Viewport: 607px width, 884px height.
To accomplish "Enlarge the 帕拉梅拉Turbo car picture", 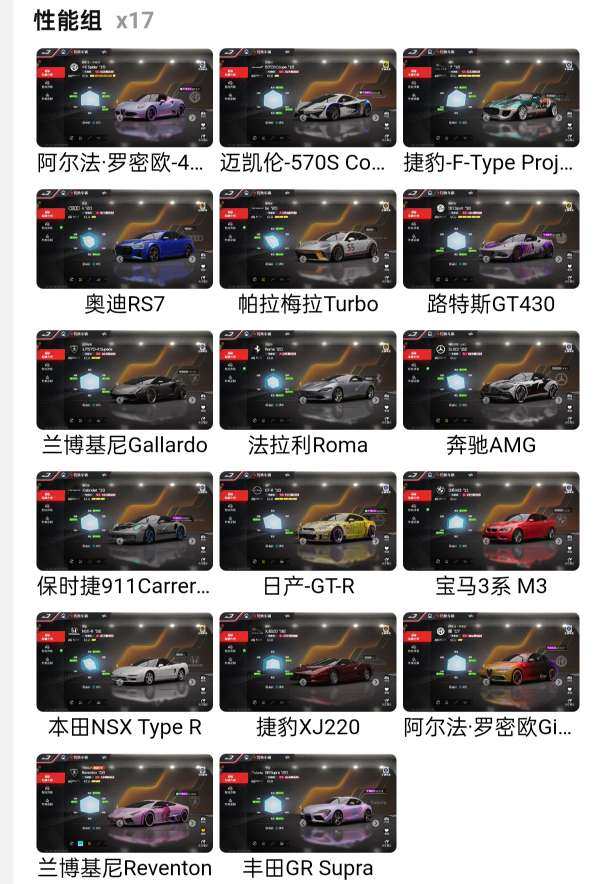I will [x=307, y=239].
